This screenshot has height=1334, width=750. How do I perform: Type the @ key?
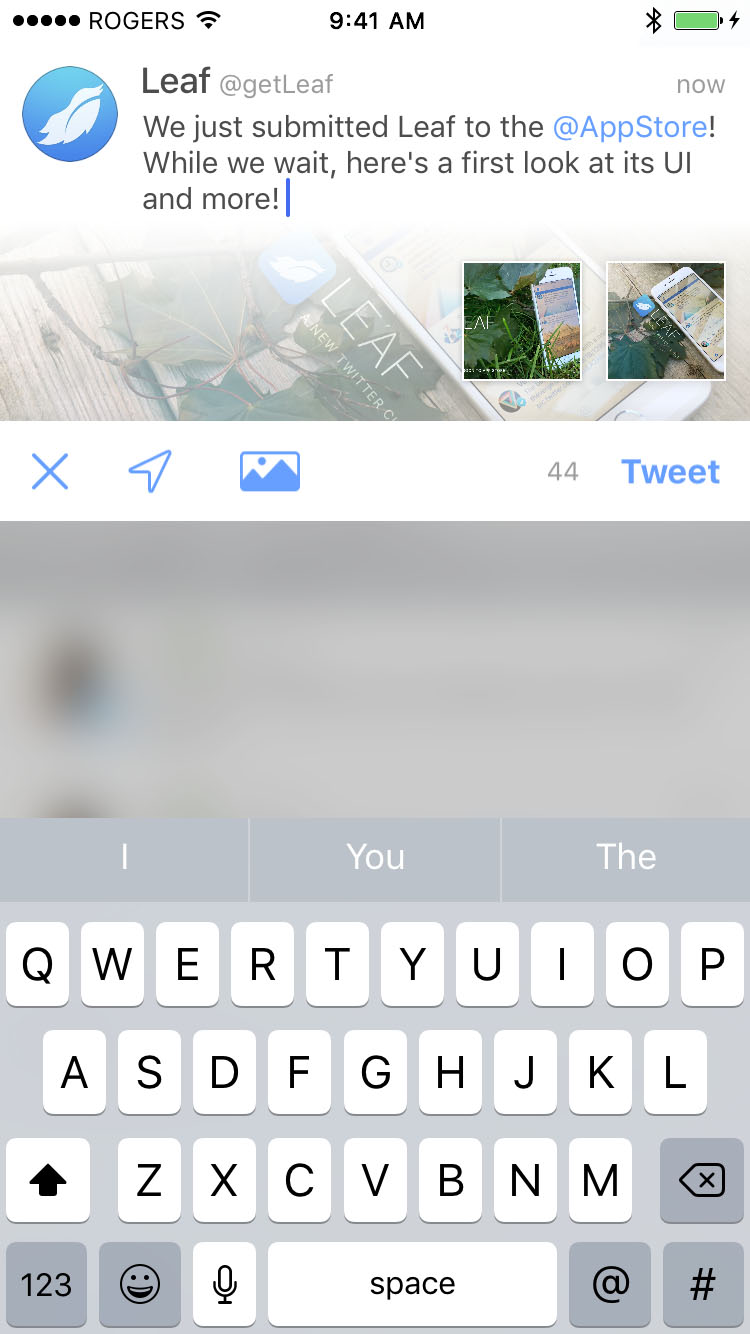click(x=610, y=1285)
